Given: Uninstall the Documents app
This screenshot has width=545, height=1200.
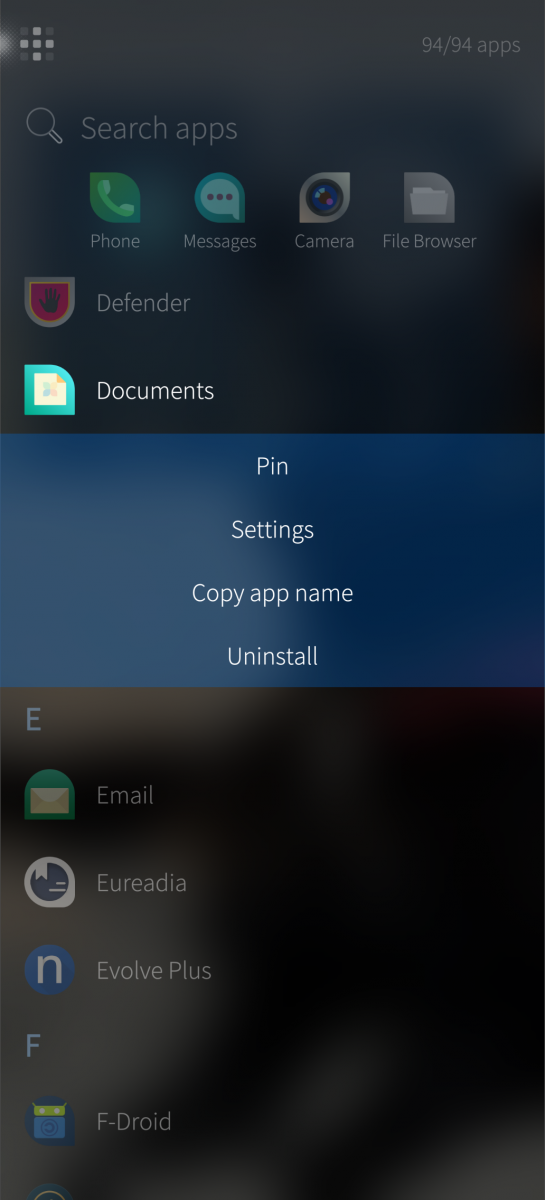Looking at the screenshot, I should pos(272,657).
